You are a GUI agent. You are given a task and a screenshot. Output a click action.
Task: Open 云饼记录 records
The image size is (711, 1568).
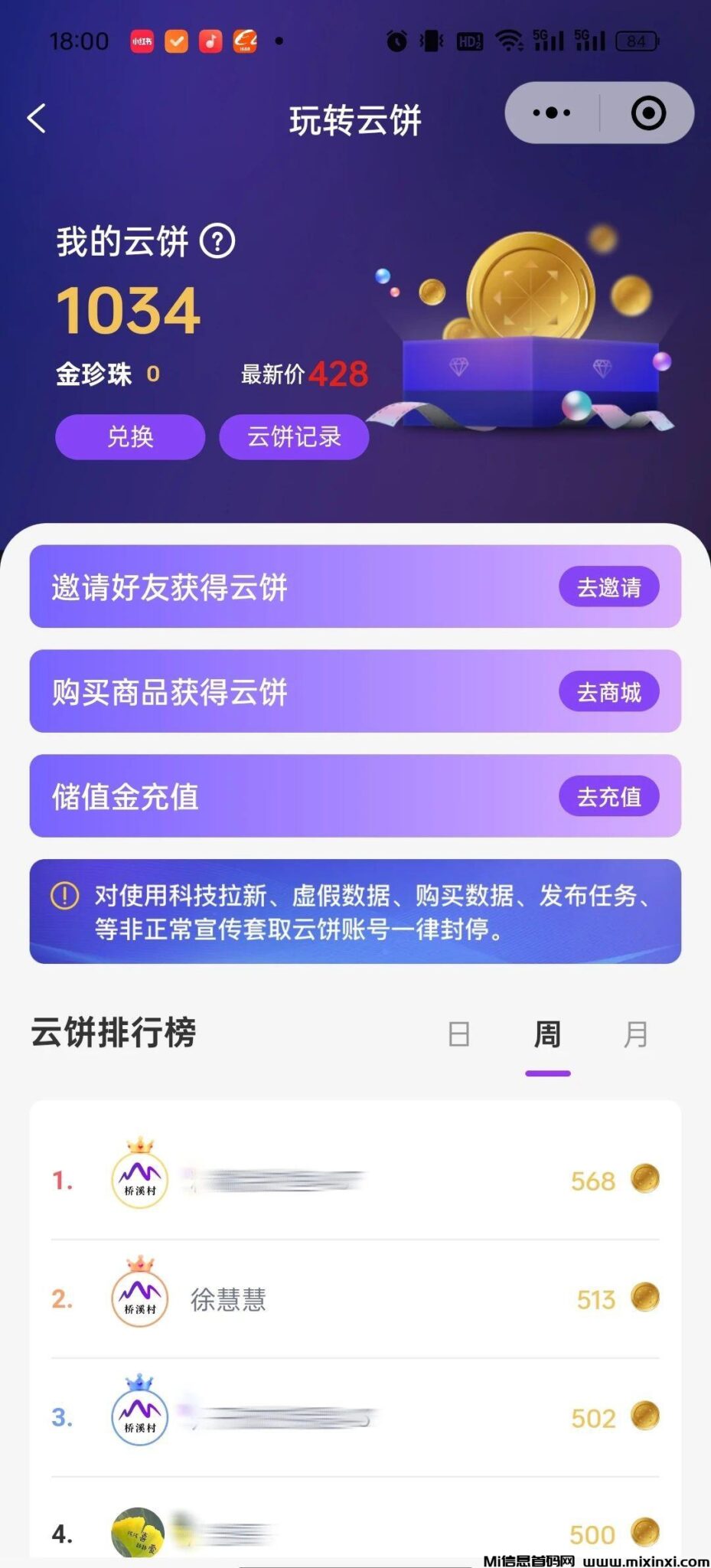pos(294,437)
